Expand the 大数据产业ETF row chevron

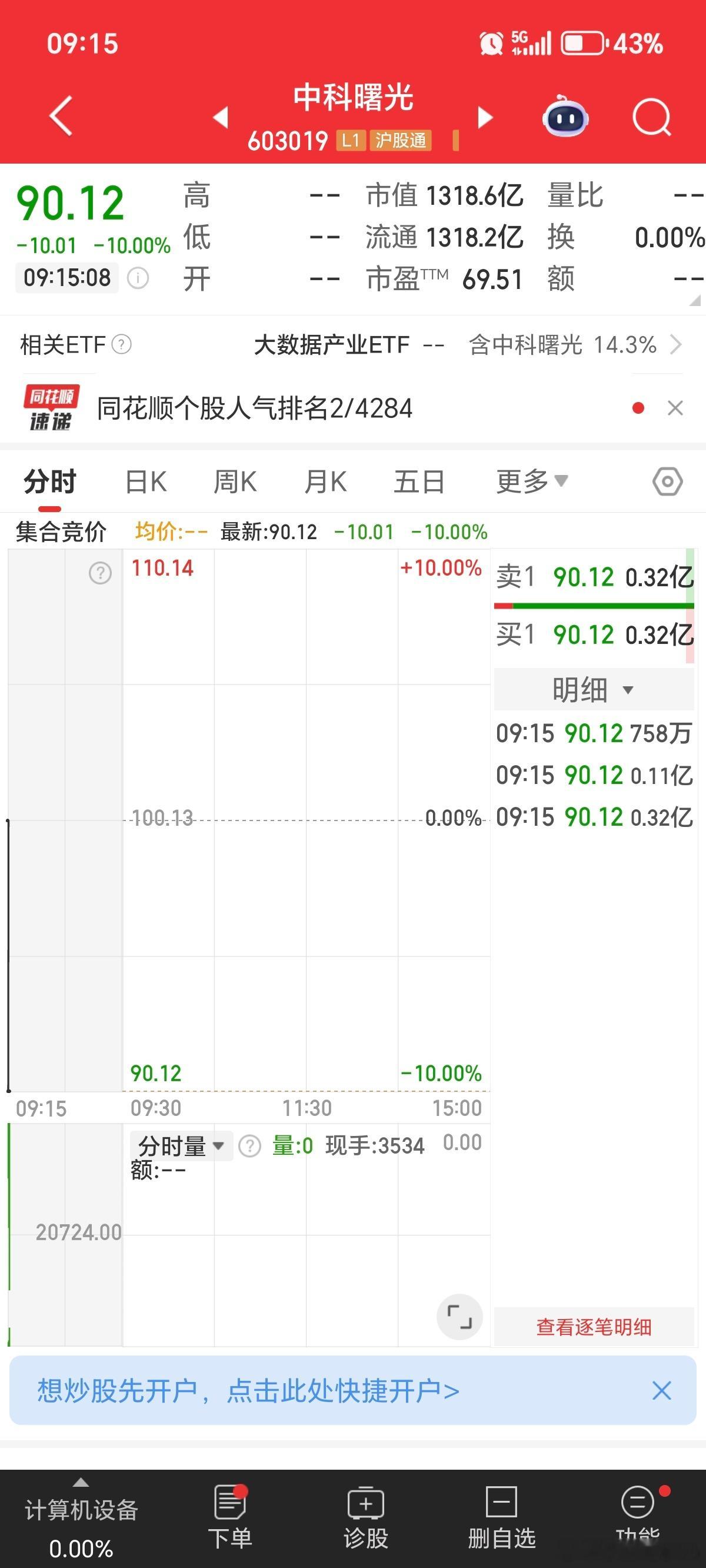point(675,345)
